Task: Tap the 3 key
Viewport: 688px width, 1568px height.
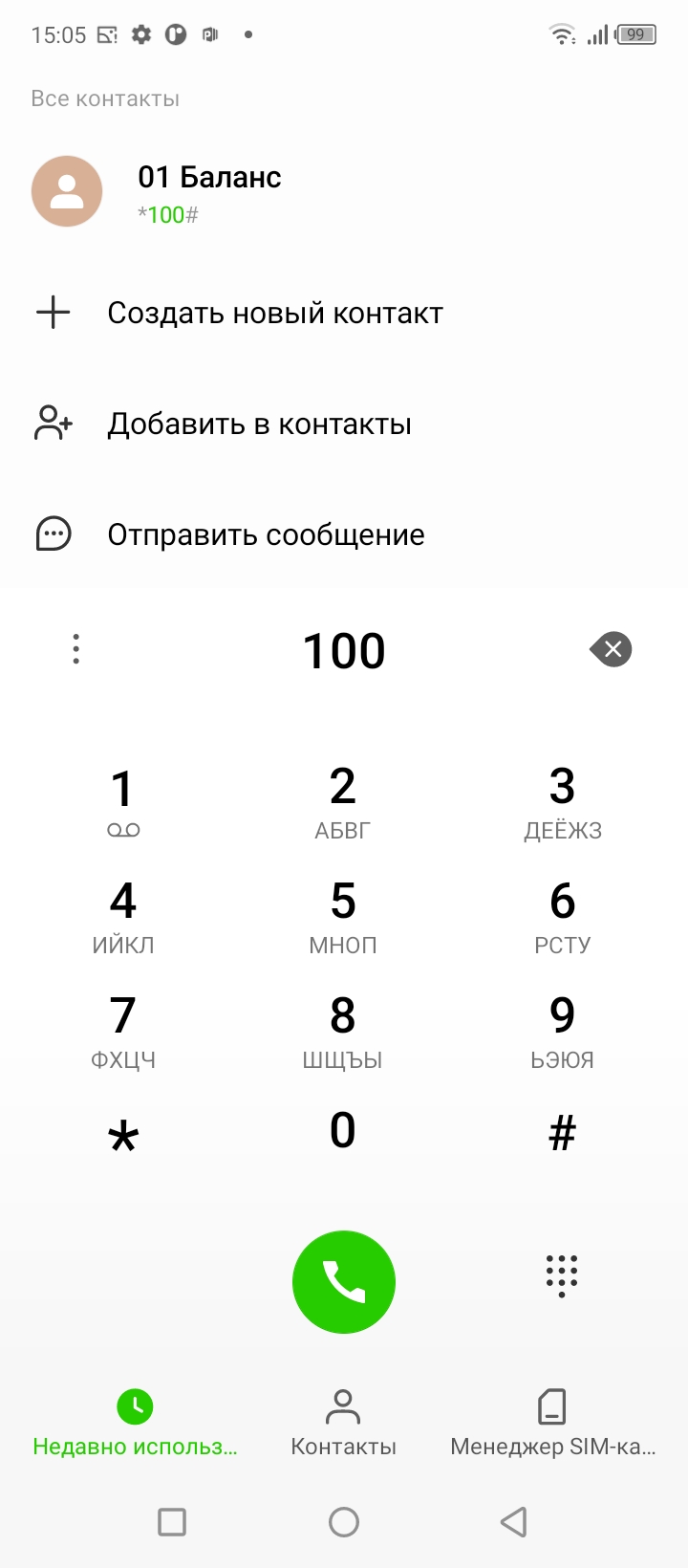Action: click(562, 801)
